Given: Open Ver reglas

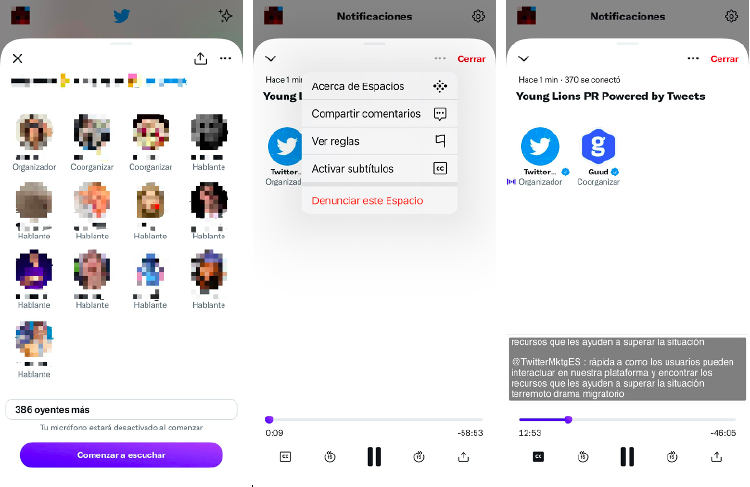Looking at the screenshot, I should [379, 141].
